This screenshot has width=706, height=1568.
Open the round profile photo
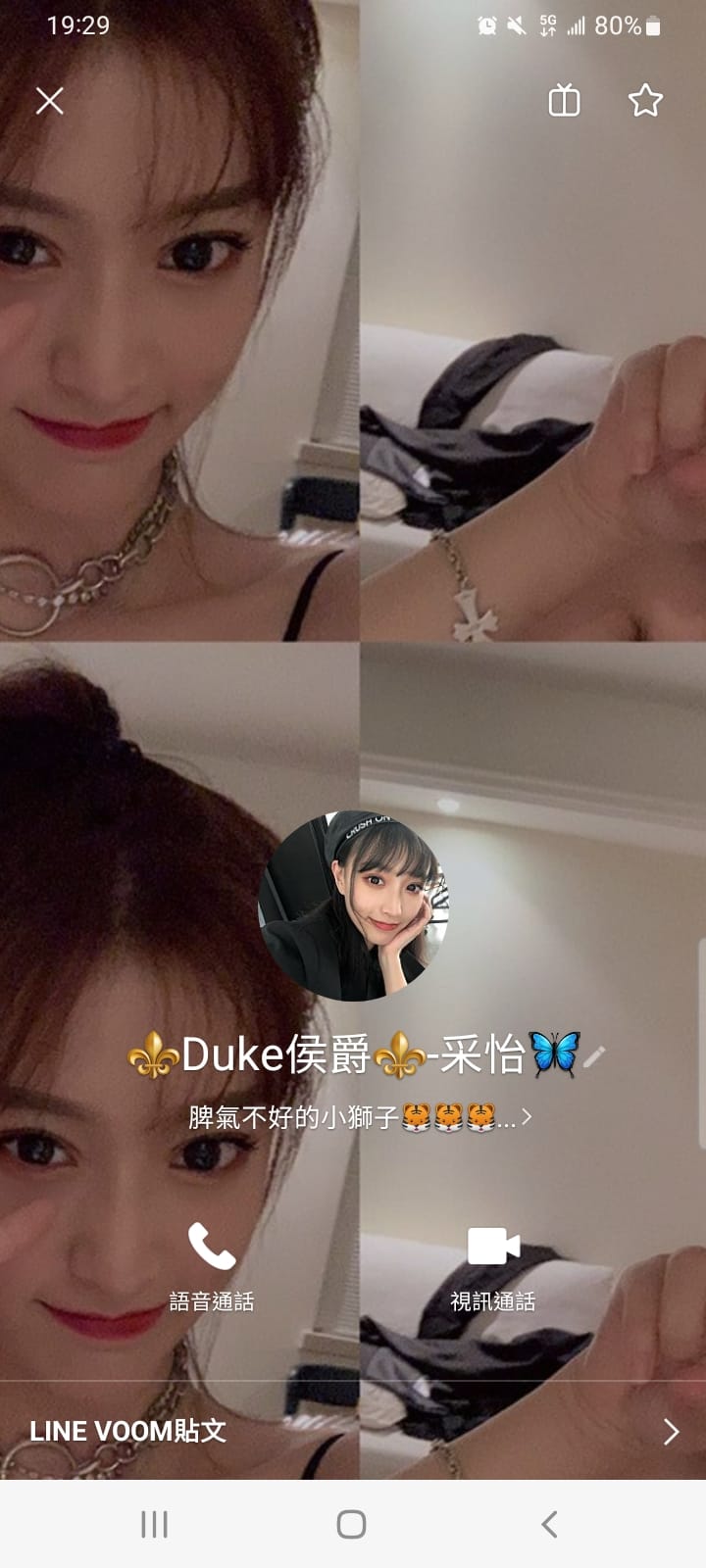click(x=353, y=906)
